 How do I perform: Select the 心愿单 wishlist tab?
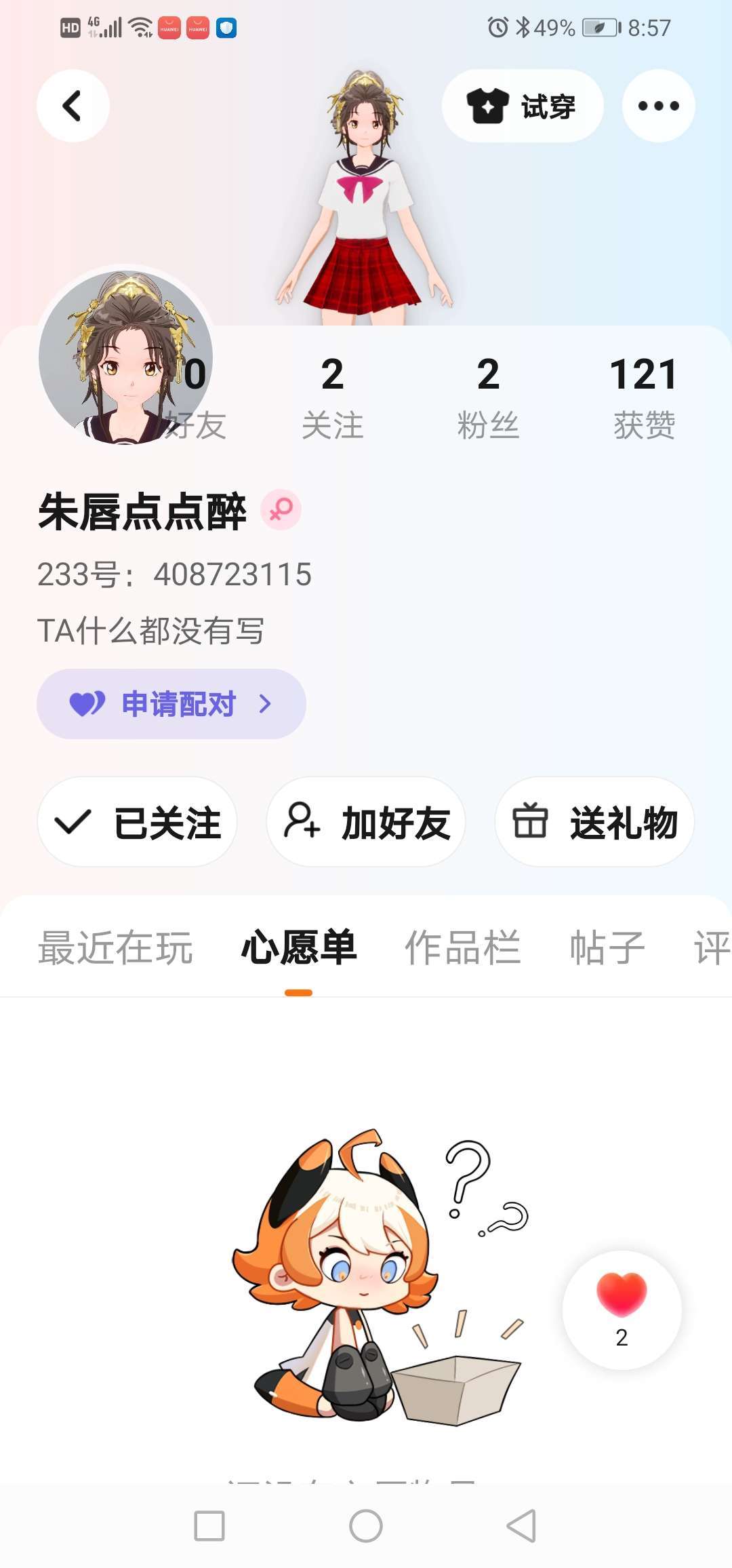point(299,947)
